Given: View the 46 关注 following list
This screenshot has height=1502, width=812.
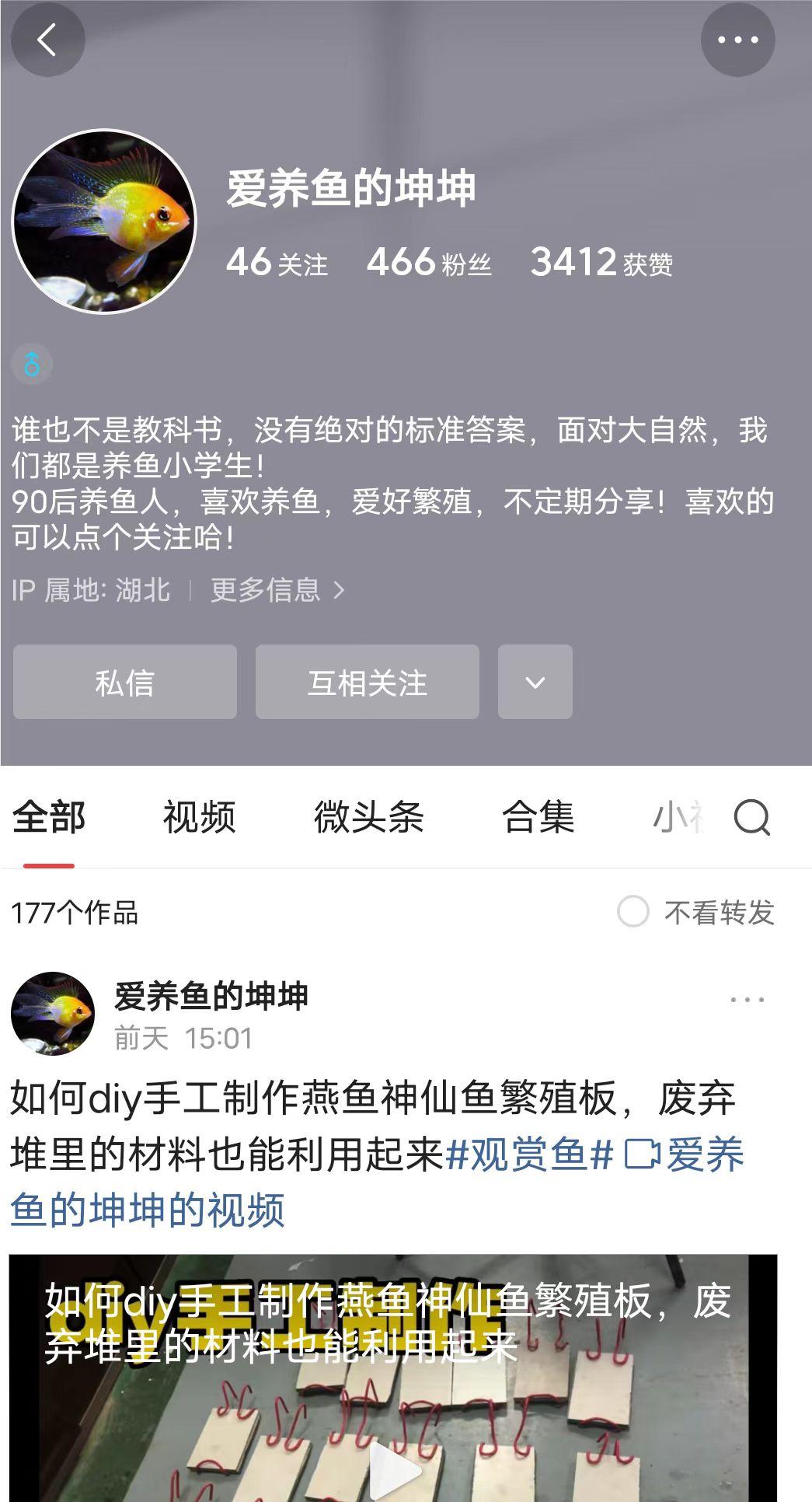Looking at the screenshot, I should point(277,263).
